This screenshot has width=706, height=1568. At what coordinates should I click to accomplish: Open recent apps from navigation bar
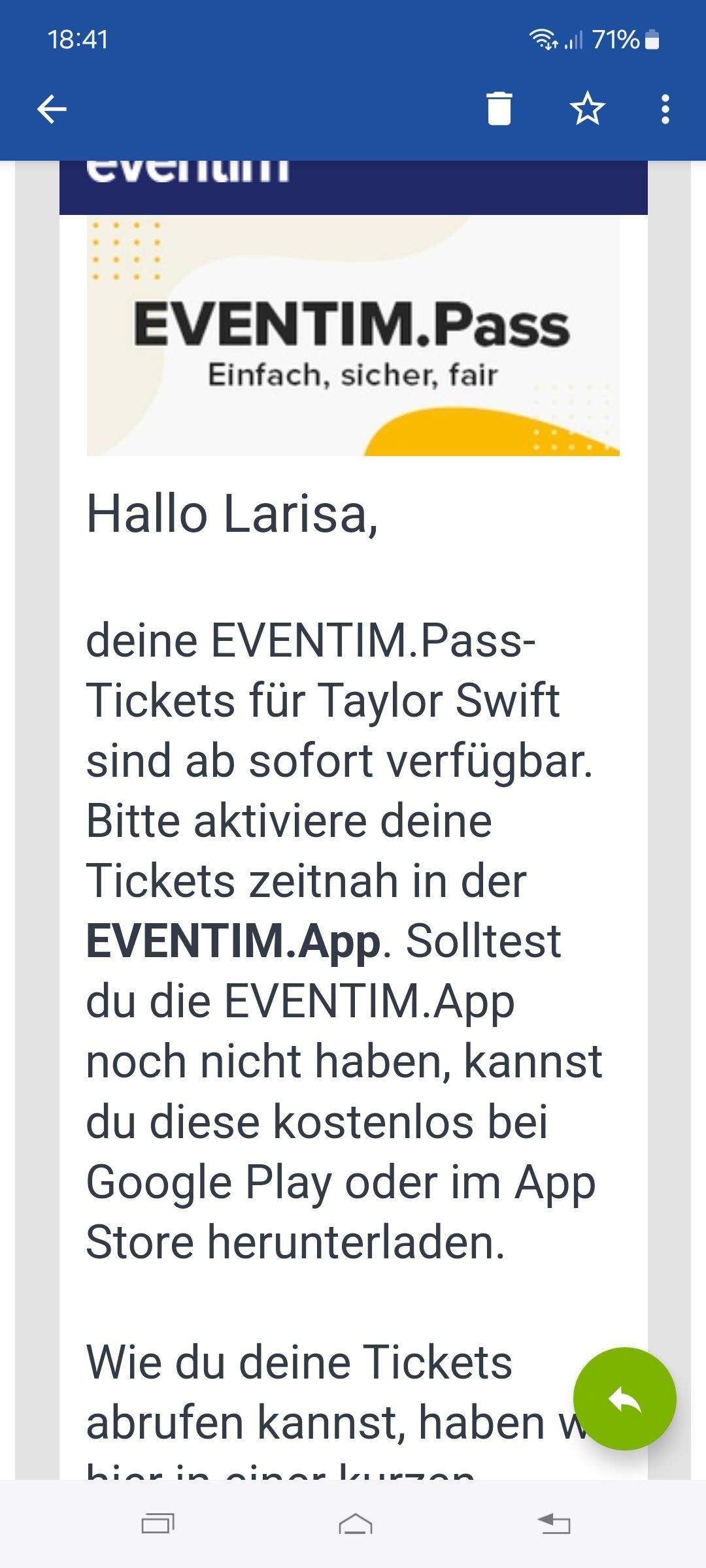(158, 1524)
